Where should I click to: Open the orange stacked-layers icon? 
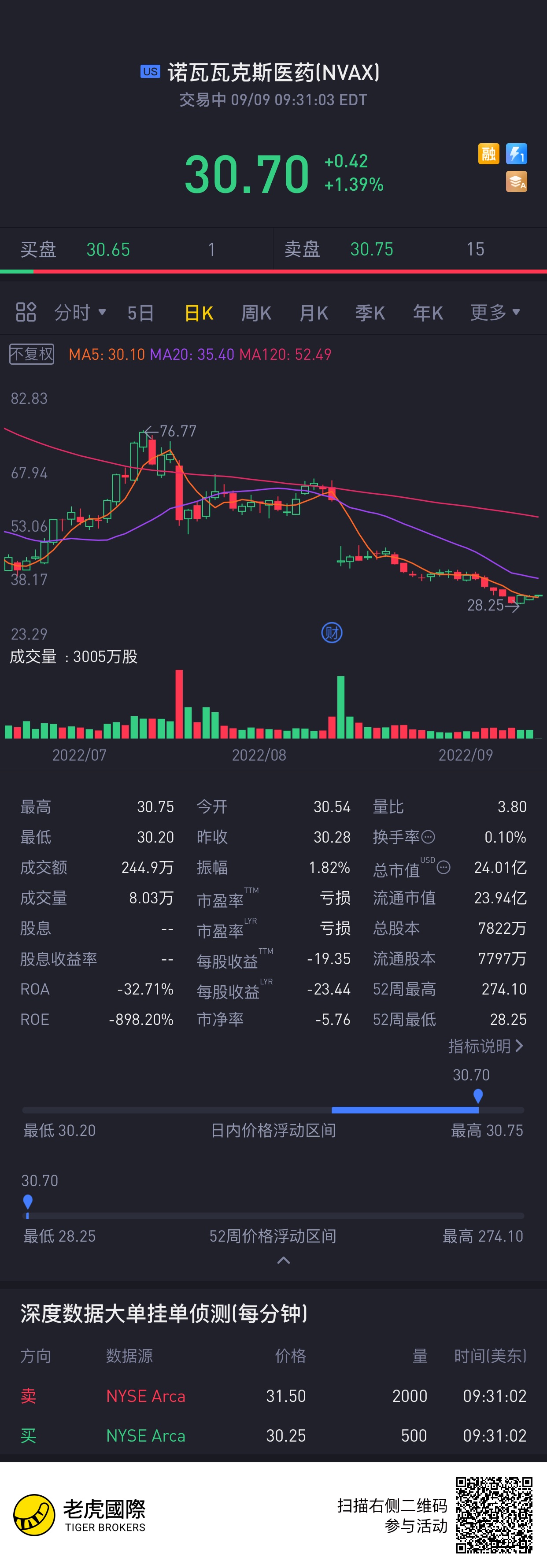517,181
